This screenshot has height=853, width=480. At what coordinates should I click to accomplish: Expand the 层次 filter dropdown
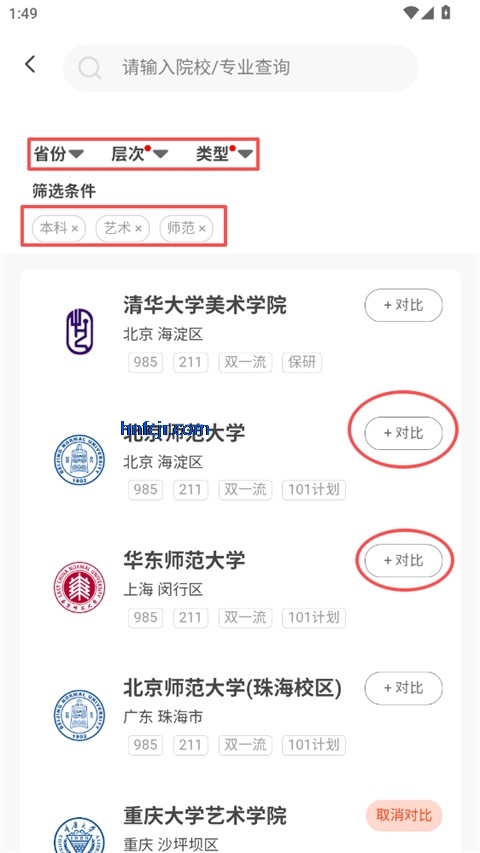pos(139,154)
